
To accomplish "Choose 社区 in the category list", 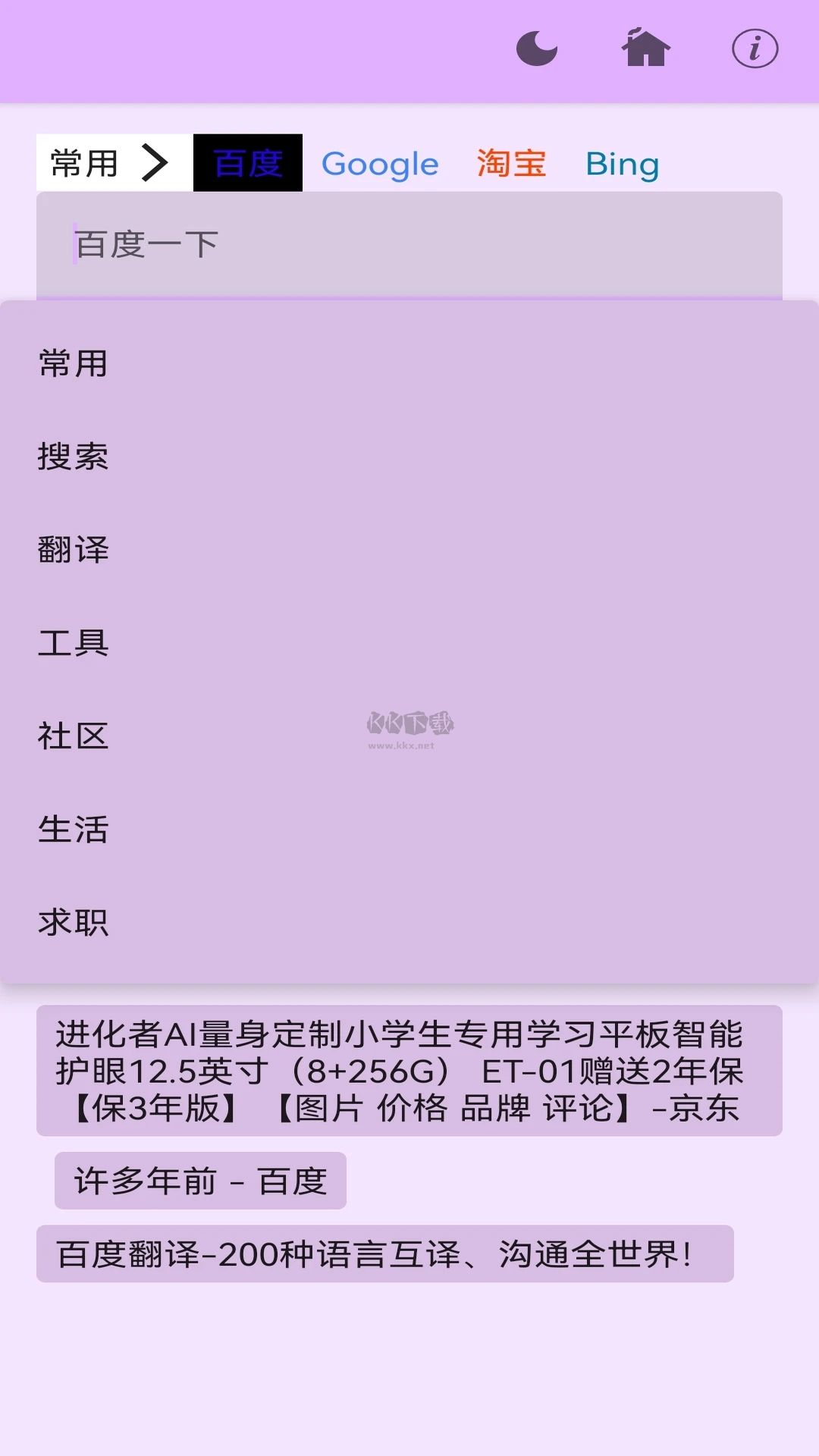I will 74,737.
